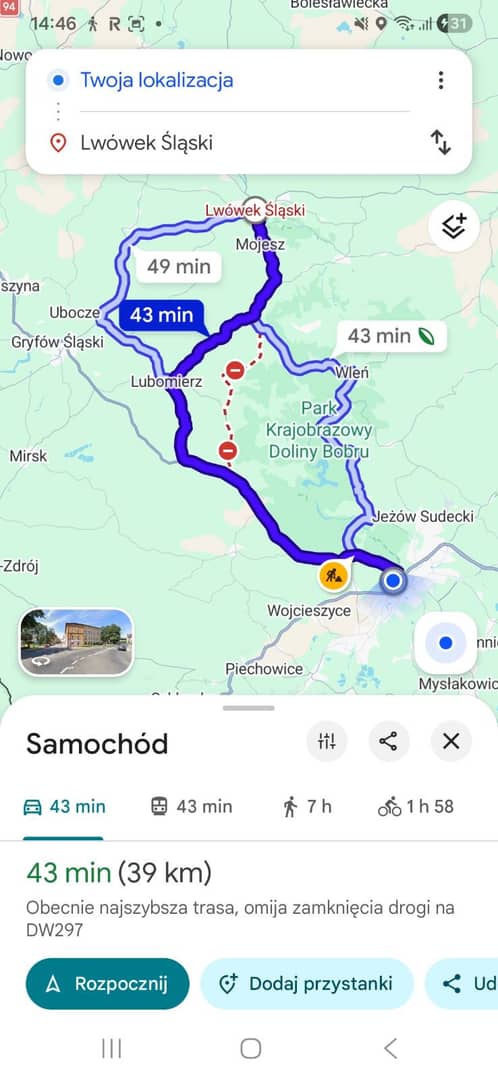Switch to the cycling 1 h 58 tab
The width and height of the screenshot is (498, 1080).
[415, 807]
